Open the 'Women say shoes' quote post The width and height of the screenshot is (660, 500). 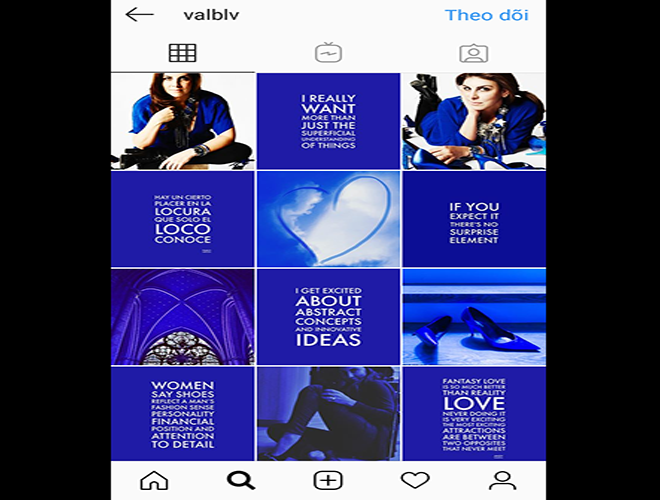coord(183,414)
